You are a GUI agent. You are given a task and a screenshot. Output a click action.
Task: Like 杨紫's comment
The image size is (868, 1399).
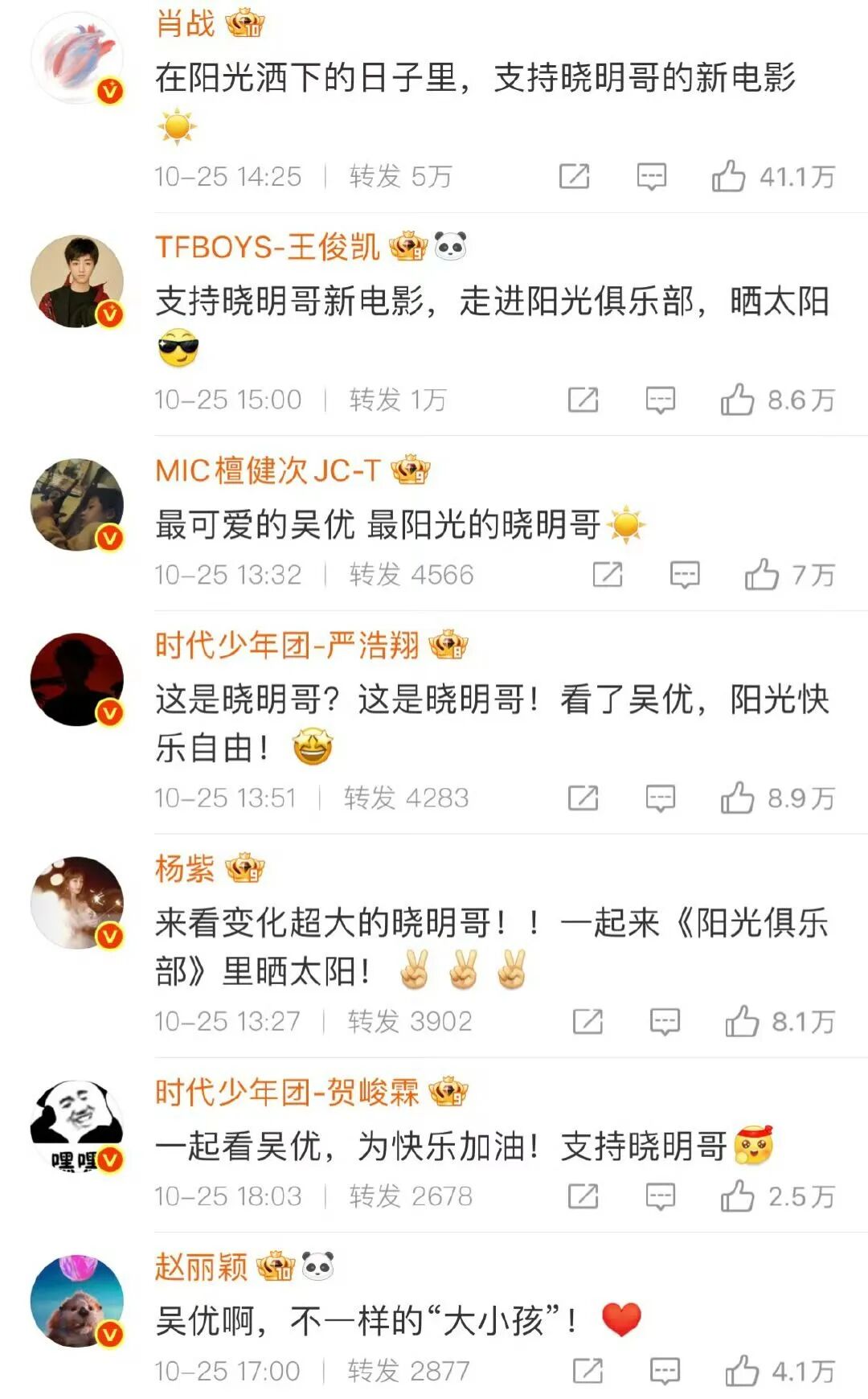click(x=742, y=1022)
